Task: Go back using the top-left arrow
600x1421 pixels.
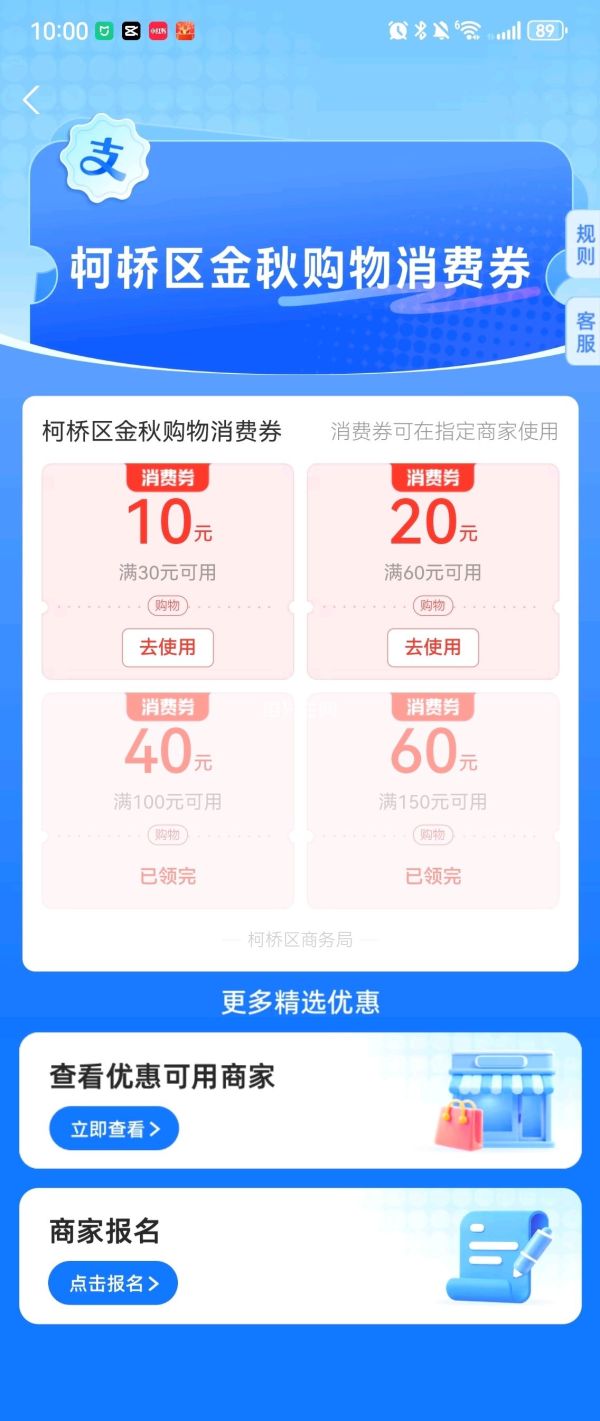Action: click(x=32, y=100)
